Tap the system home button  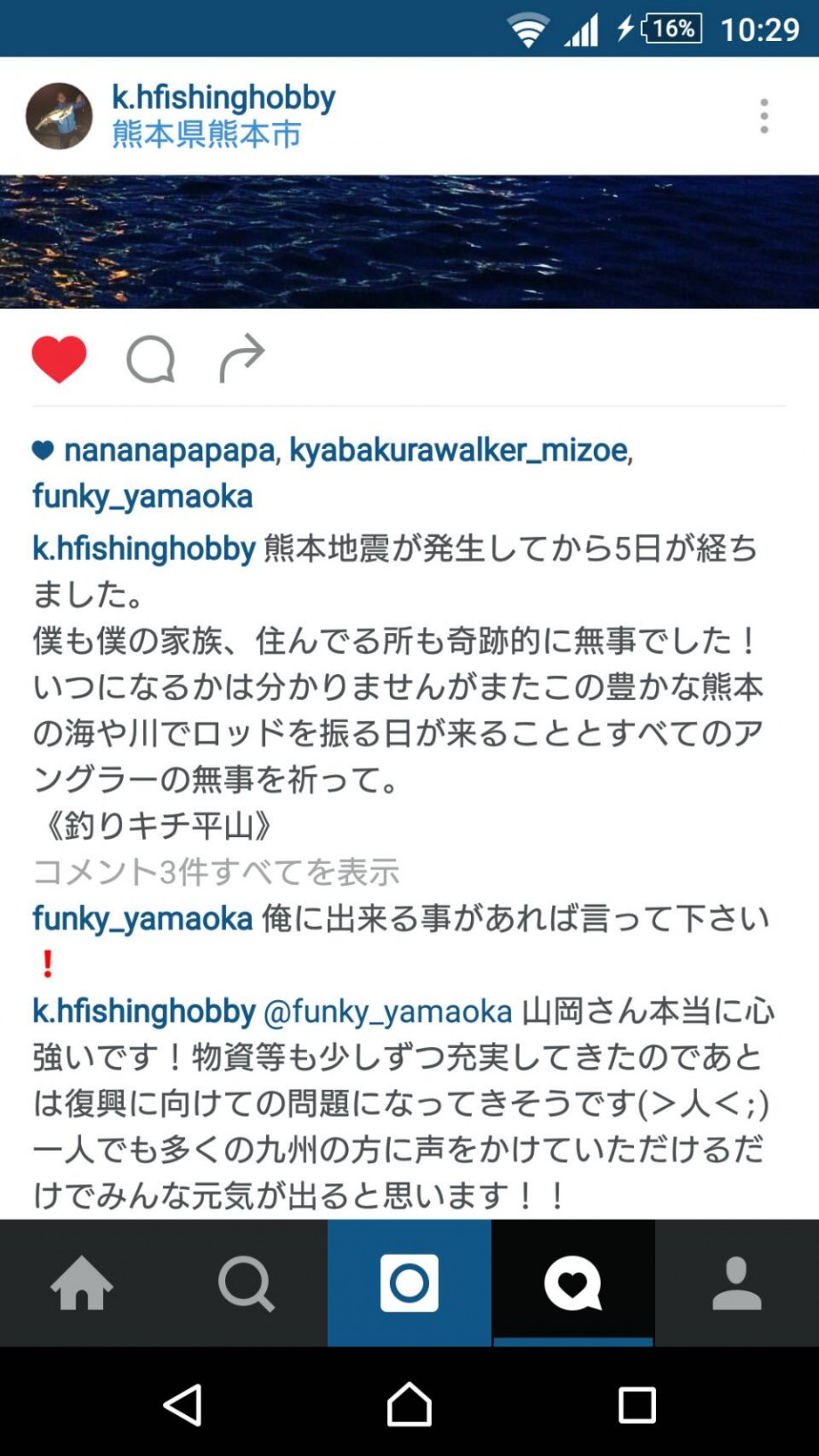pyautogui.click(x=409, y=1405)
